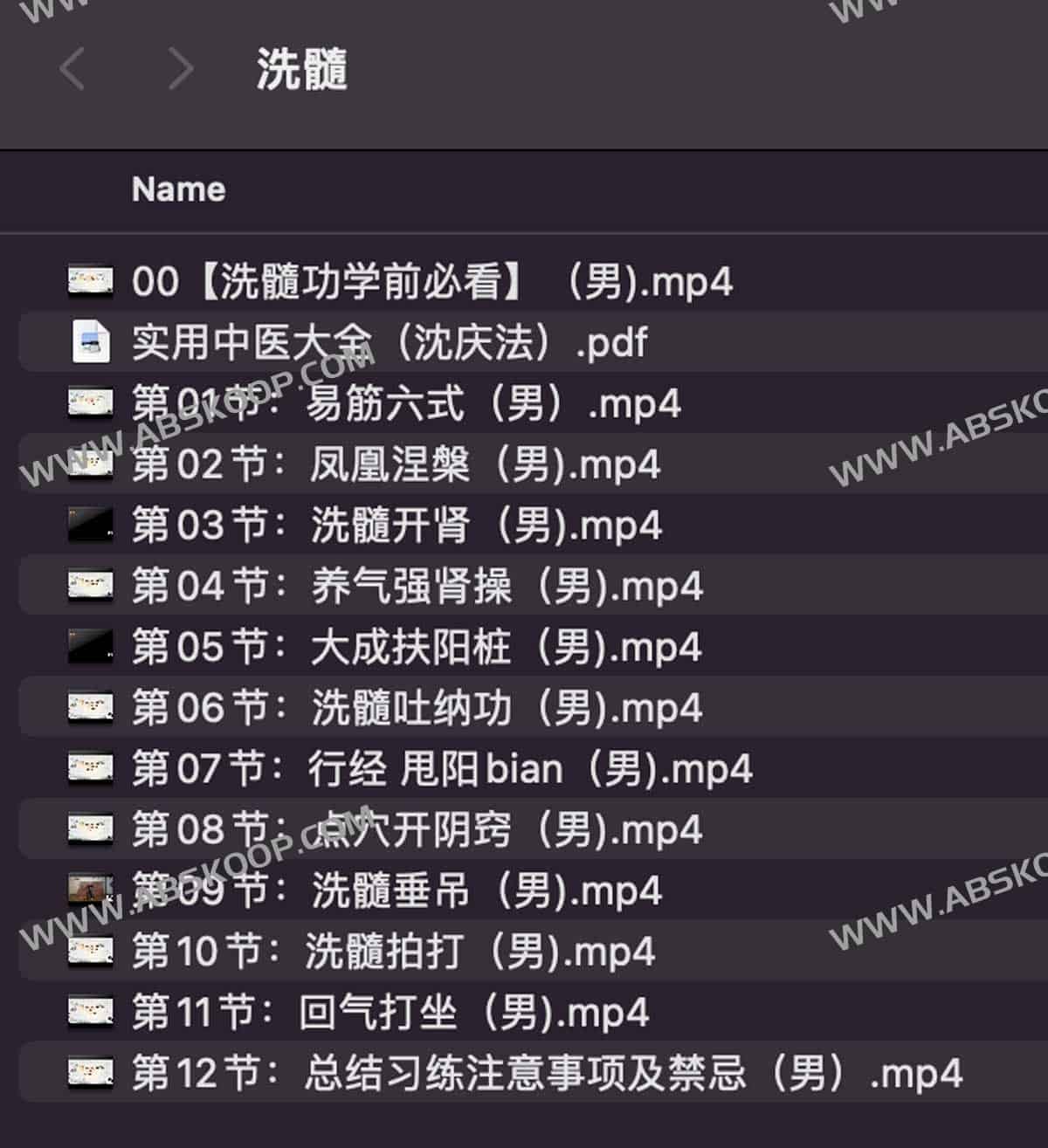Sort files by the Name column

pyautogui.click(x=178, y=189)
